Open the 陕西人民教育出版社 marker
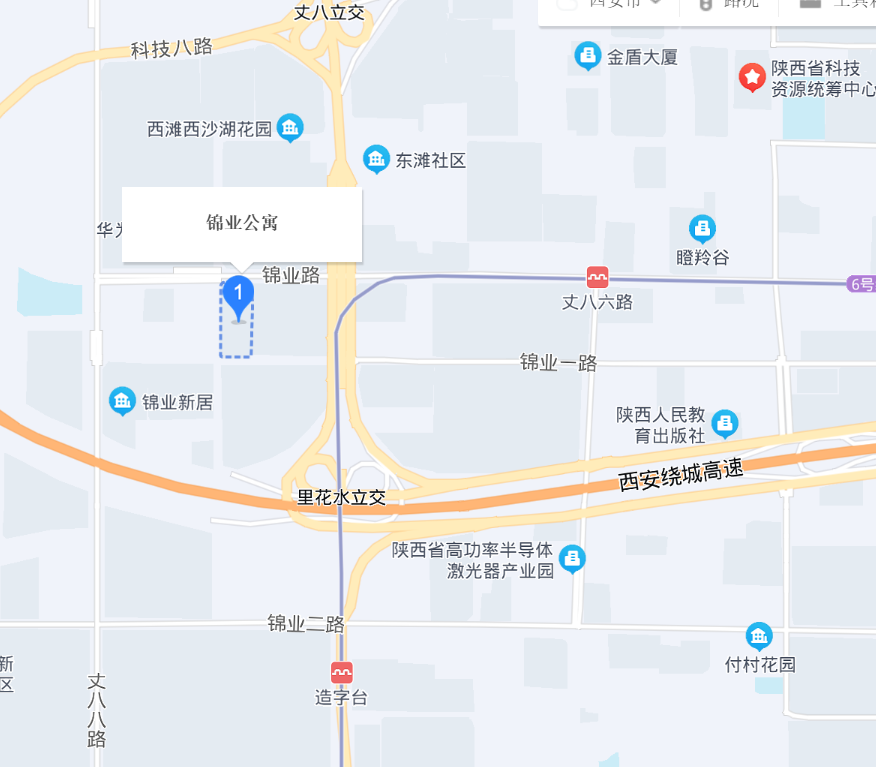The height and width of the screenshot is (767, 876). pyautogui.click(x=725, y=424)
